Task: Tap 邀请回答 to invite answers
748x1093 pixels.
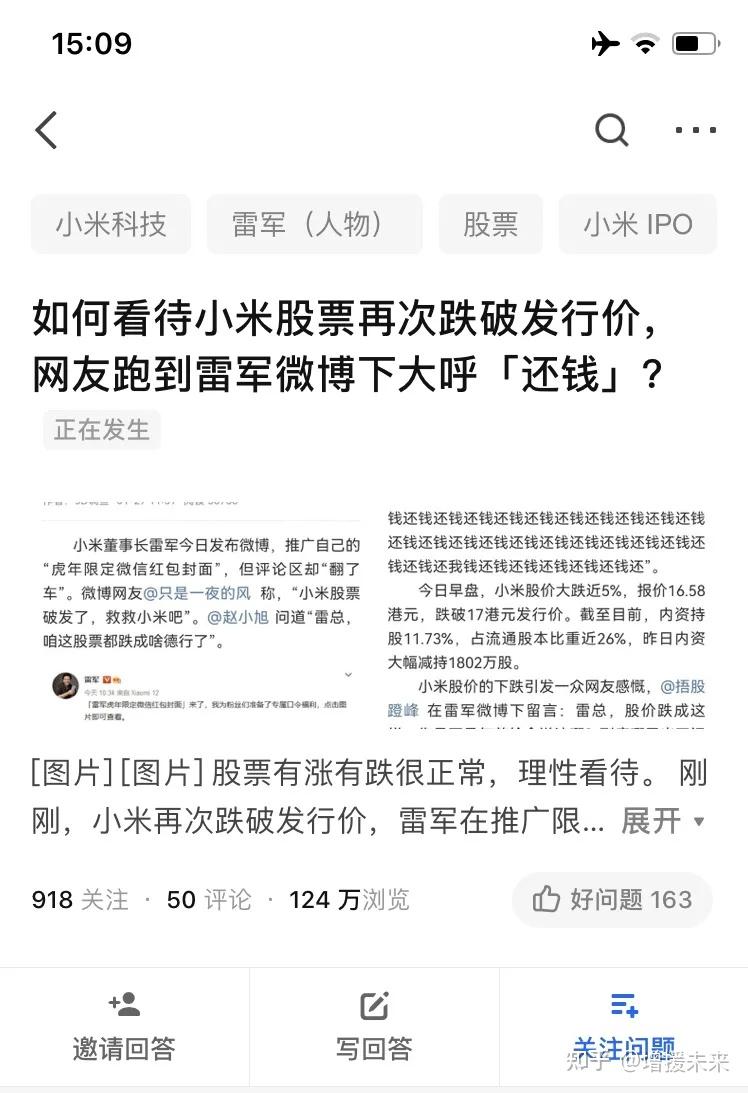Action: point(124,1027)
